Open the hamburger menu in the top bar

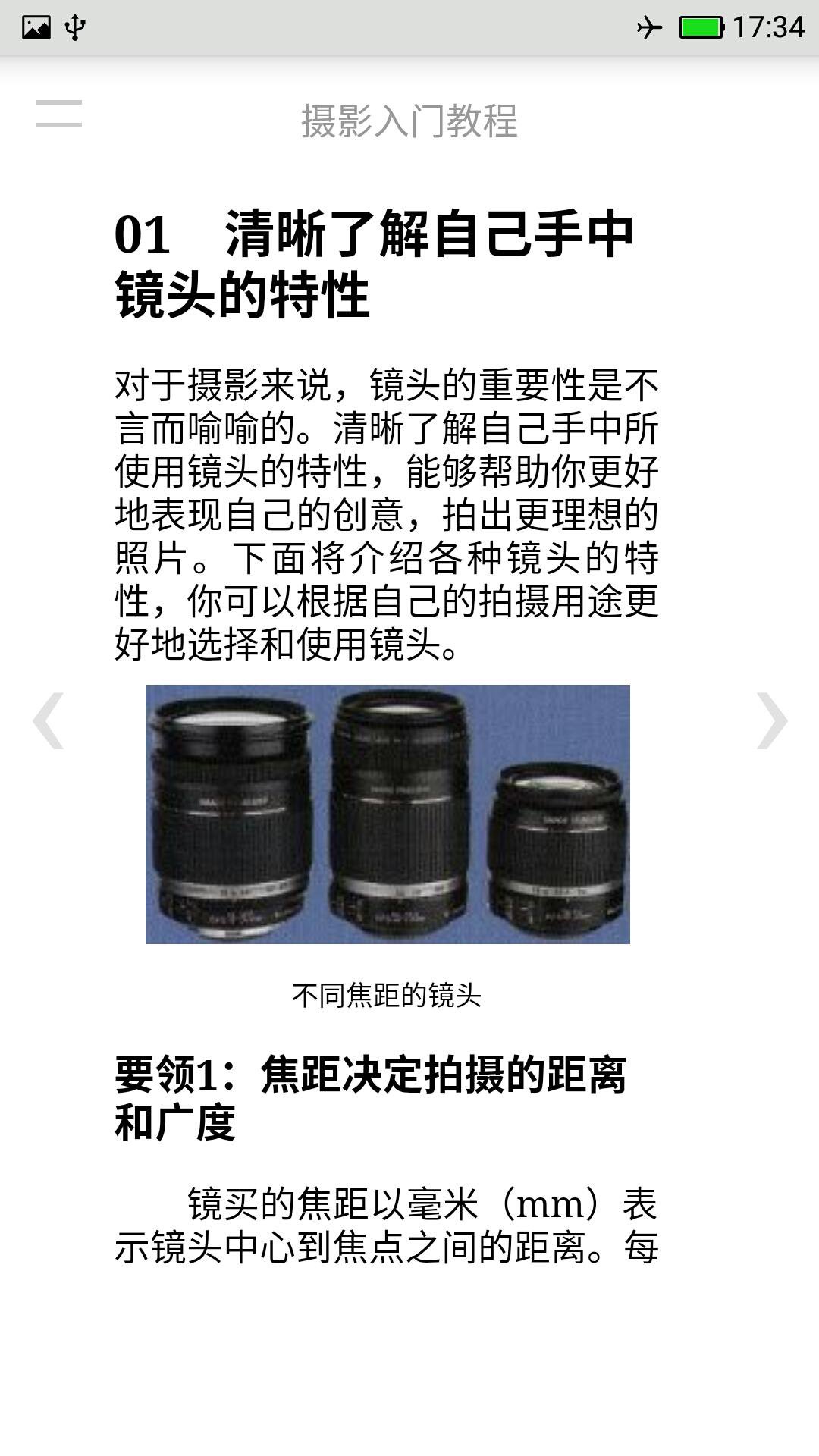coord(59,114)
